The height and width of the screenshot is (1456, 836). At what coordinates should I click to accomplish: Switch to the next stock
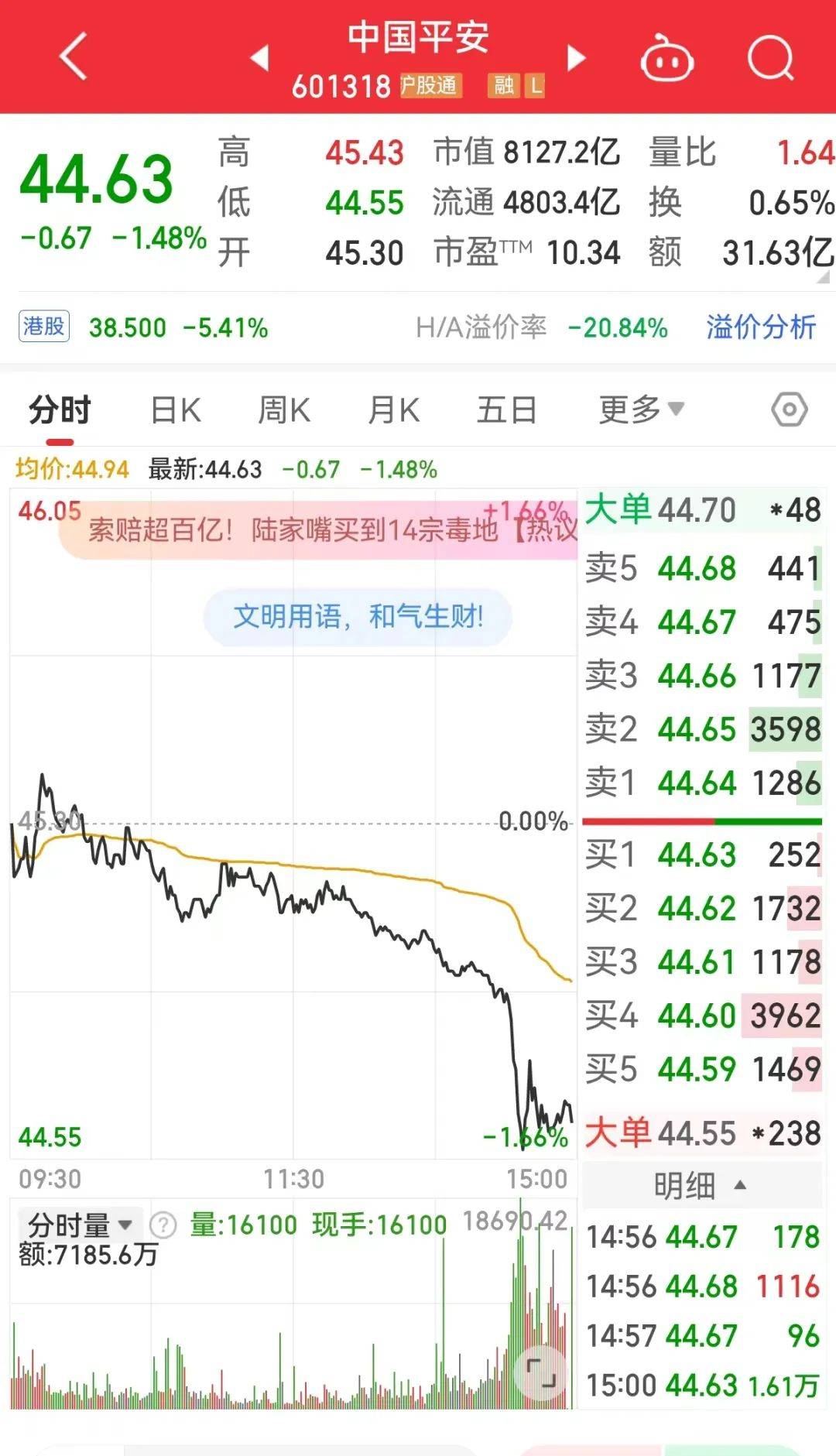pyautogui.click(x=576, y=57)
